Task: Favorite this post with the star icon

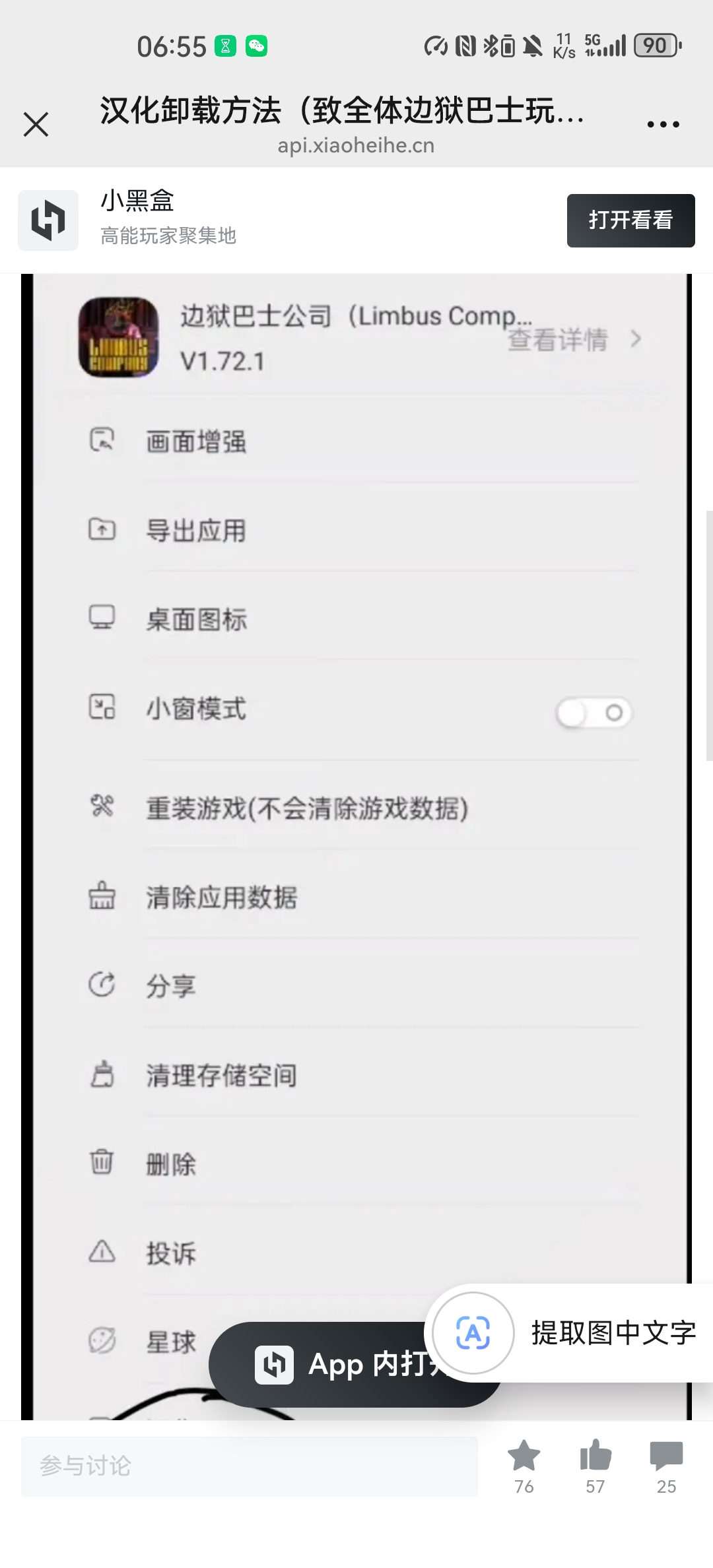Action: click(x=524, y=1456)
